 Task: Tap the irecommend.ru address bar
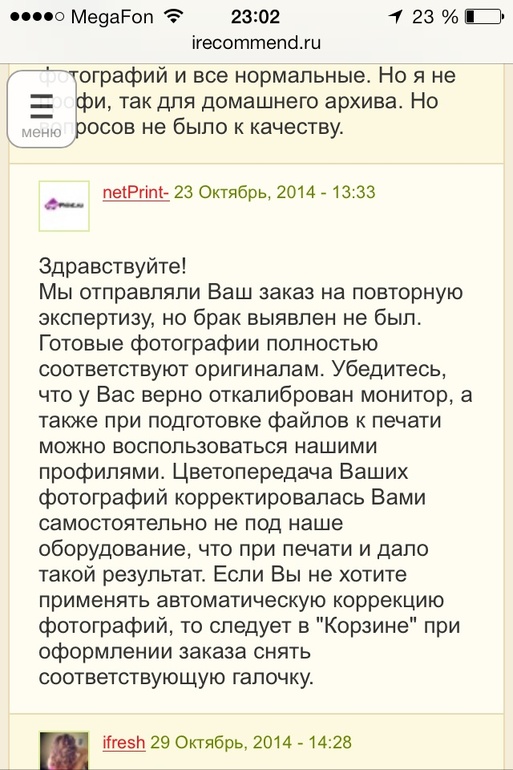(256, 43)
